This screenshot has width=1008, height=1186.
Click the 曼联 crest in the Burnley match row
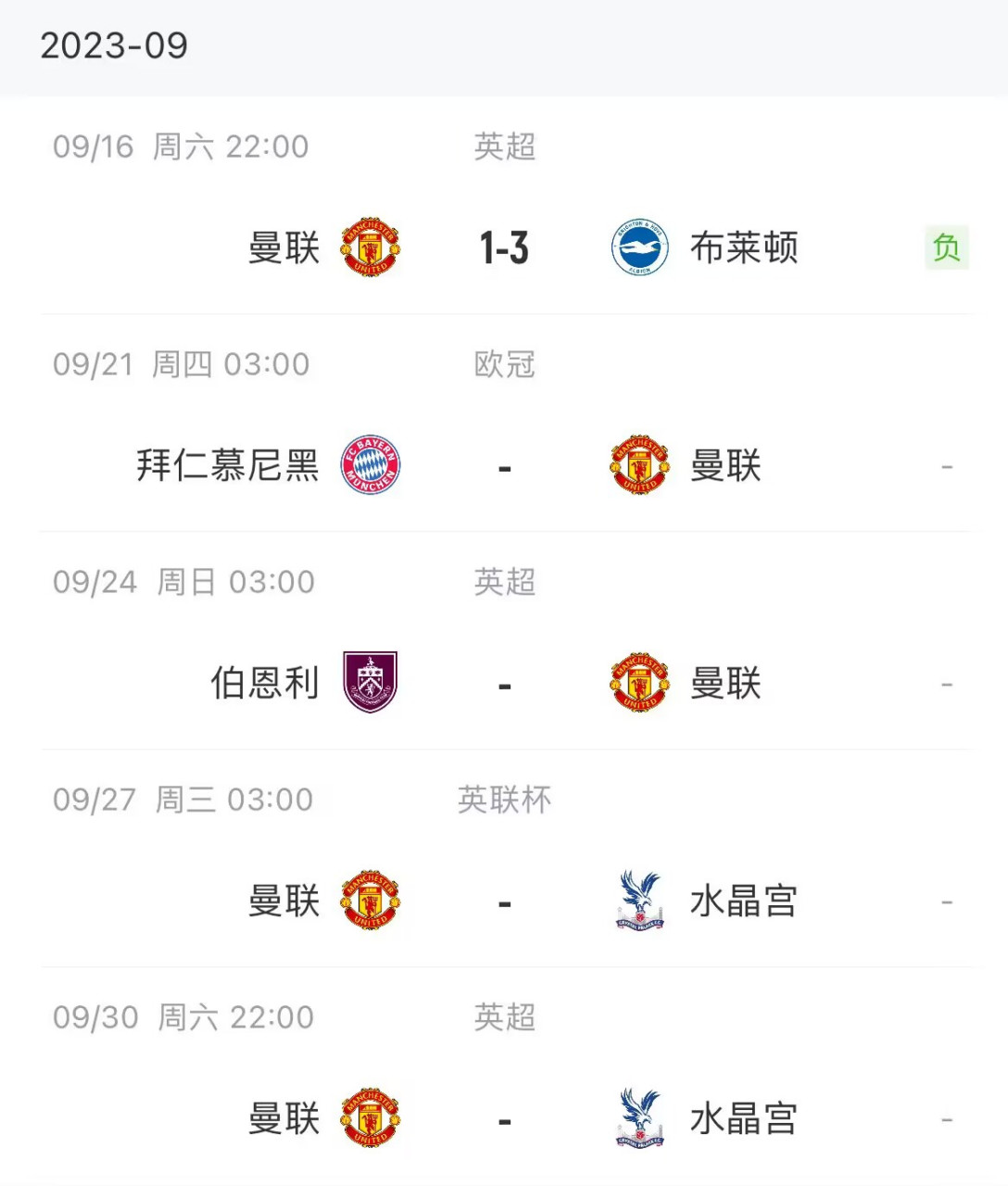636,683
